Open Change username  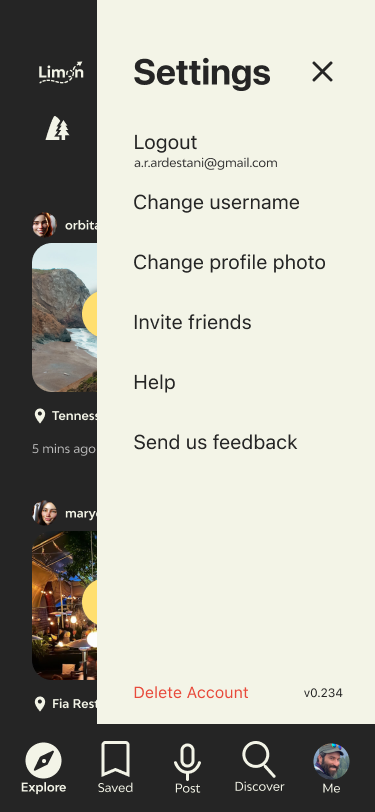pyautogui.click(x=216, y=202)
